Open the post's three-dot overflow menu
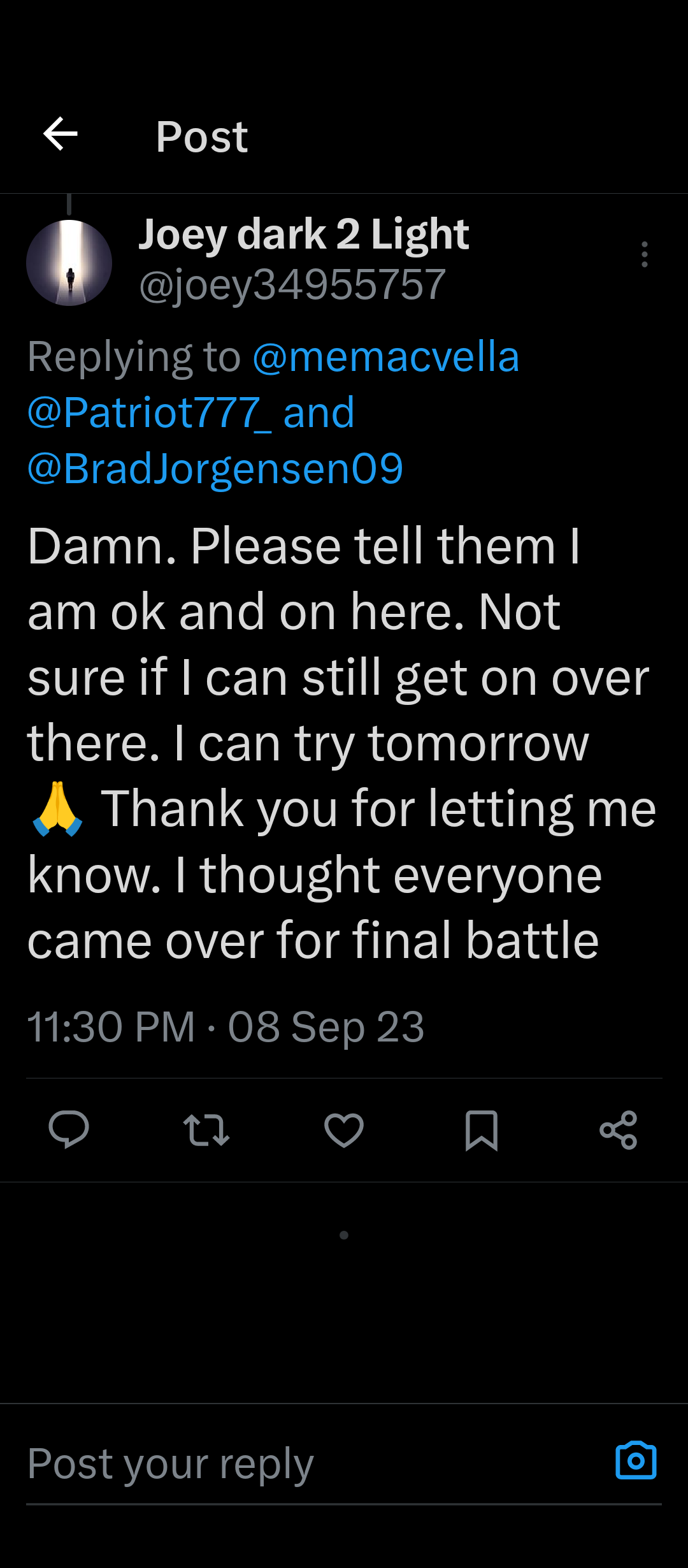This screenshot has width=688, height=1568. [644, 254]
